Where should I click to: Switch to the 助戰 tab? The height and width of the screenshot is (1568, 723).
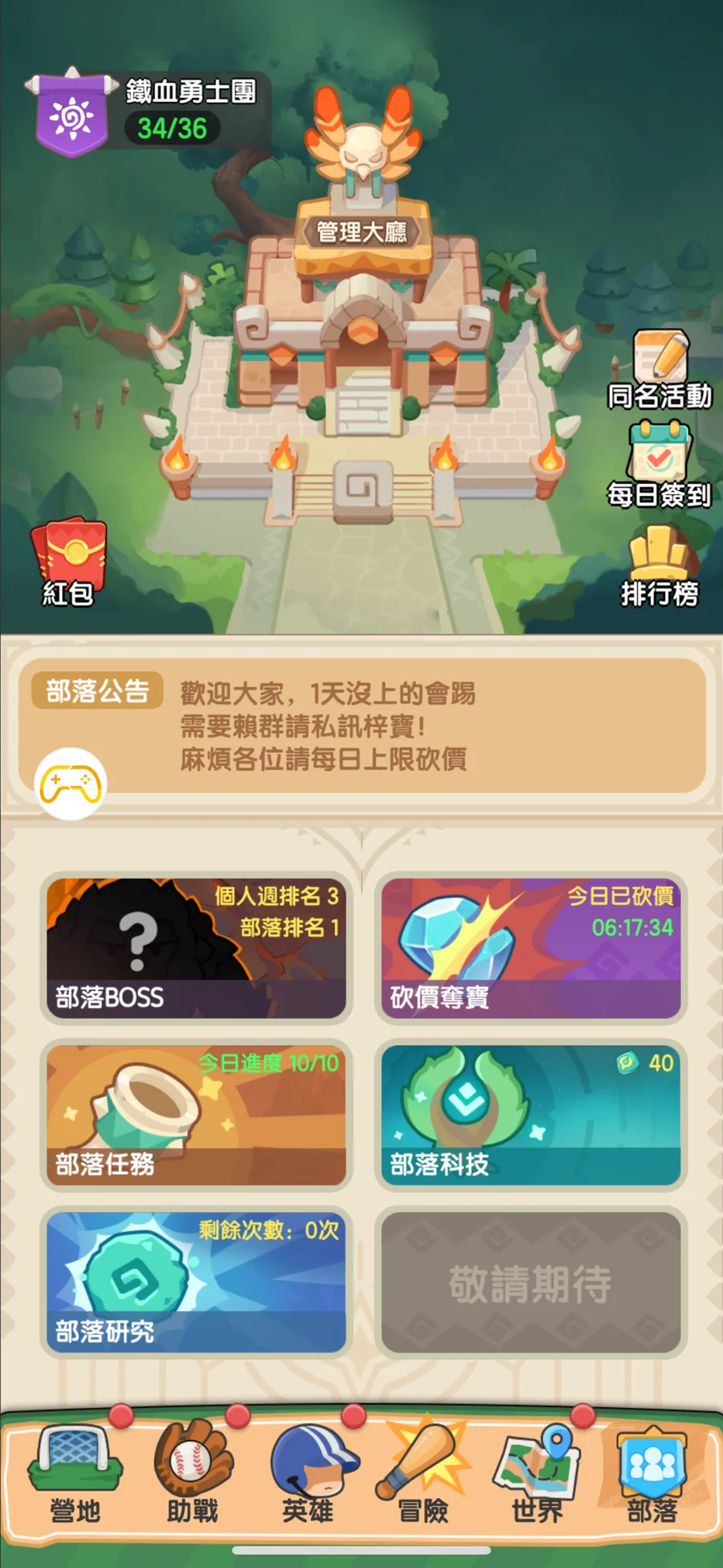(192, 1477)
